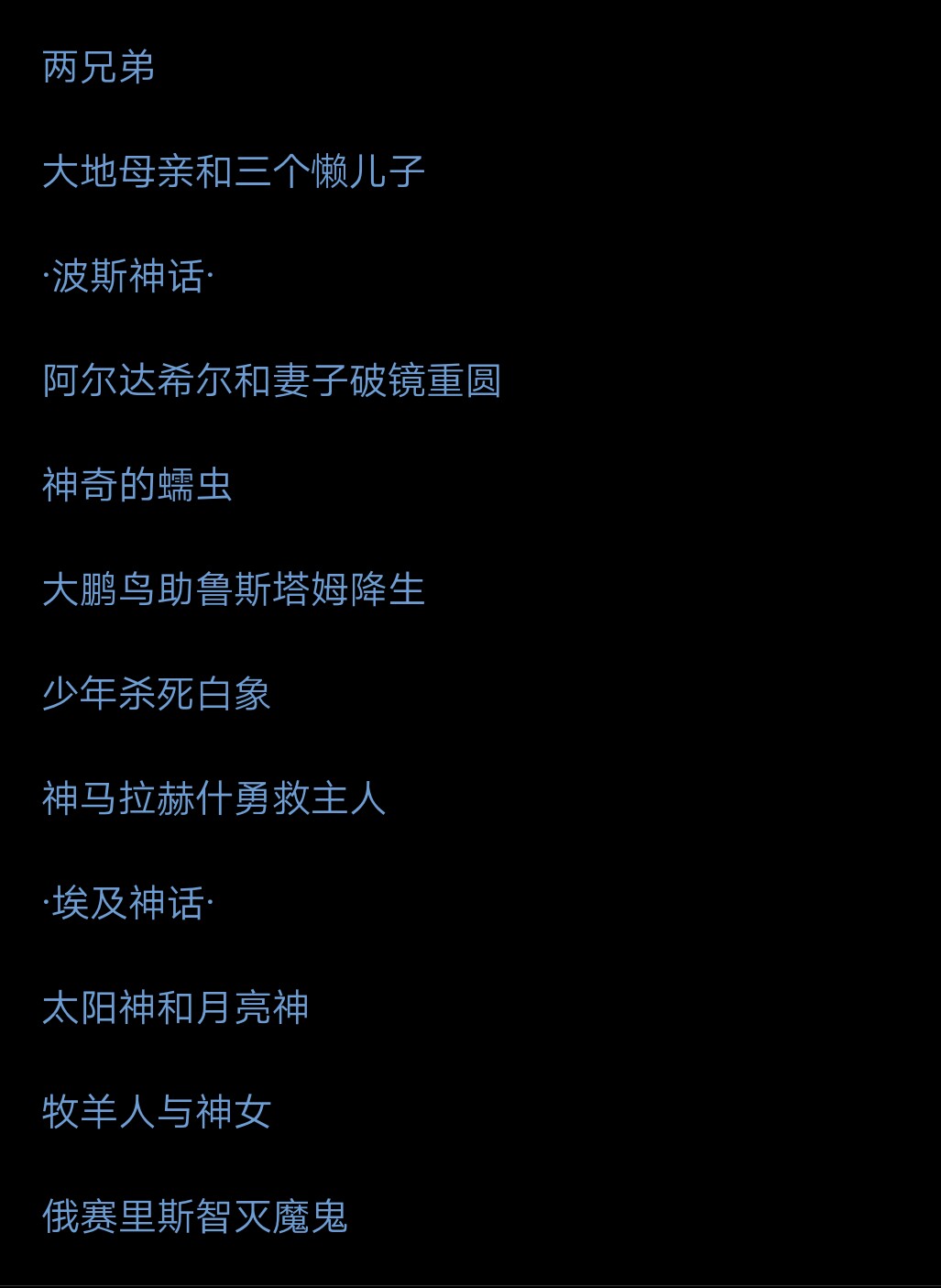Select the chapter 牧羊人与神女
Viewport: 941px width, 1288px height.
(157, 1112)
